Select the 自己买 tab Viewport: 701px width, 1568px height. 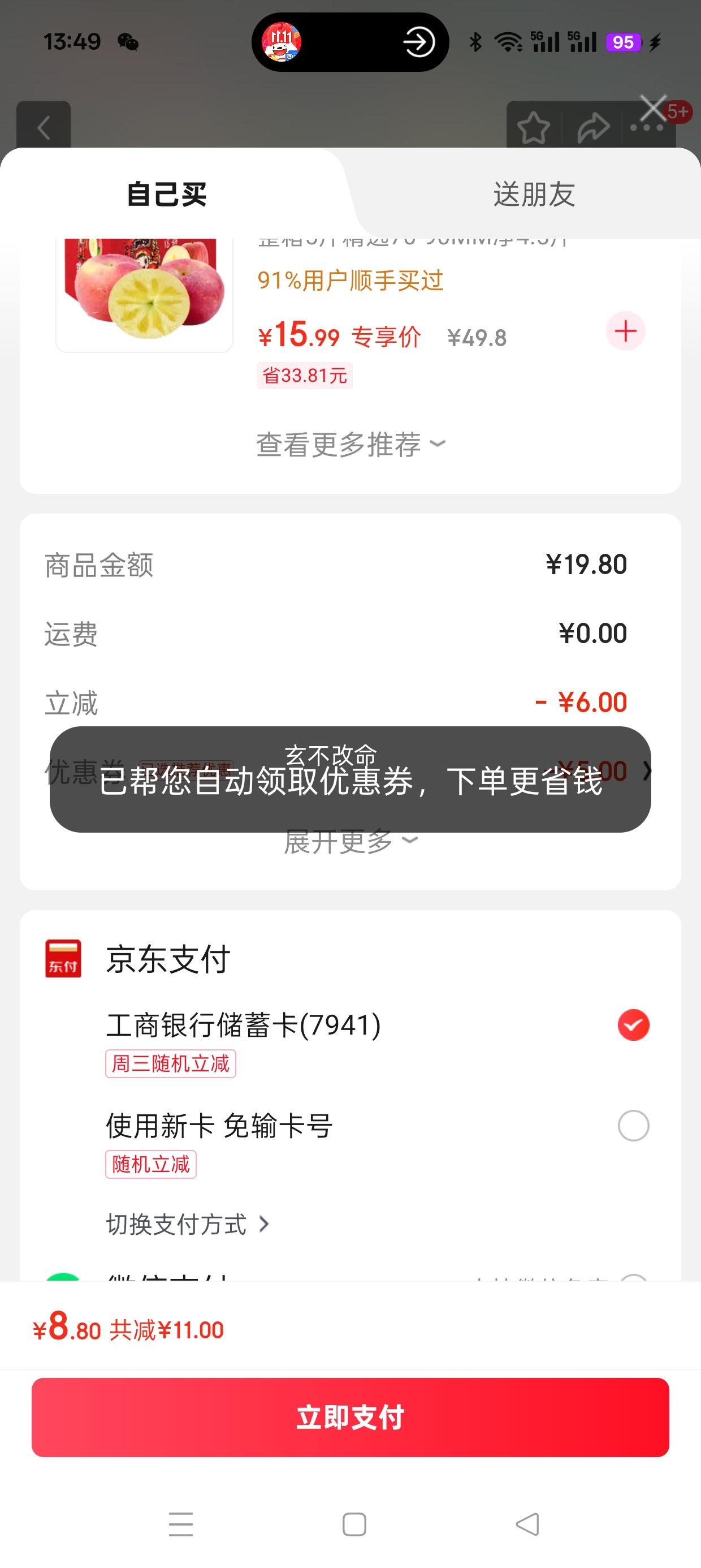click(x=167, y=195)
